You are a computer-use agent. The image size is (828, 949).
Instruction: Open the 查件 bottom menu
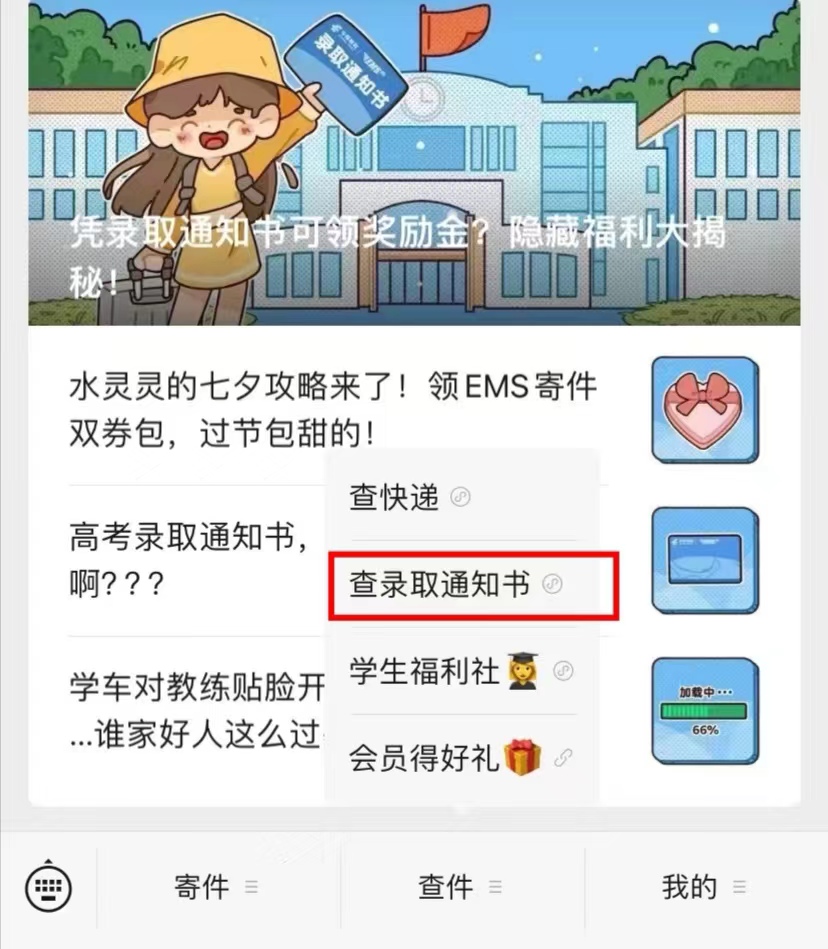point(460,887)
